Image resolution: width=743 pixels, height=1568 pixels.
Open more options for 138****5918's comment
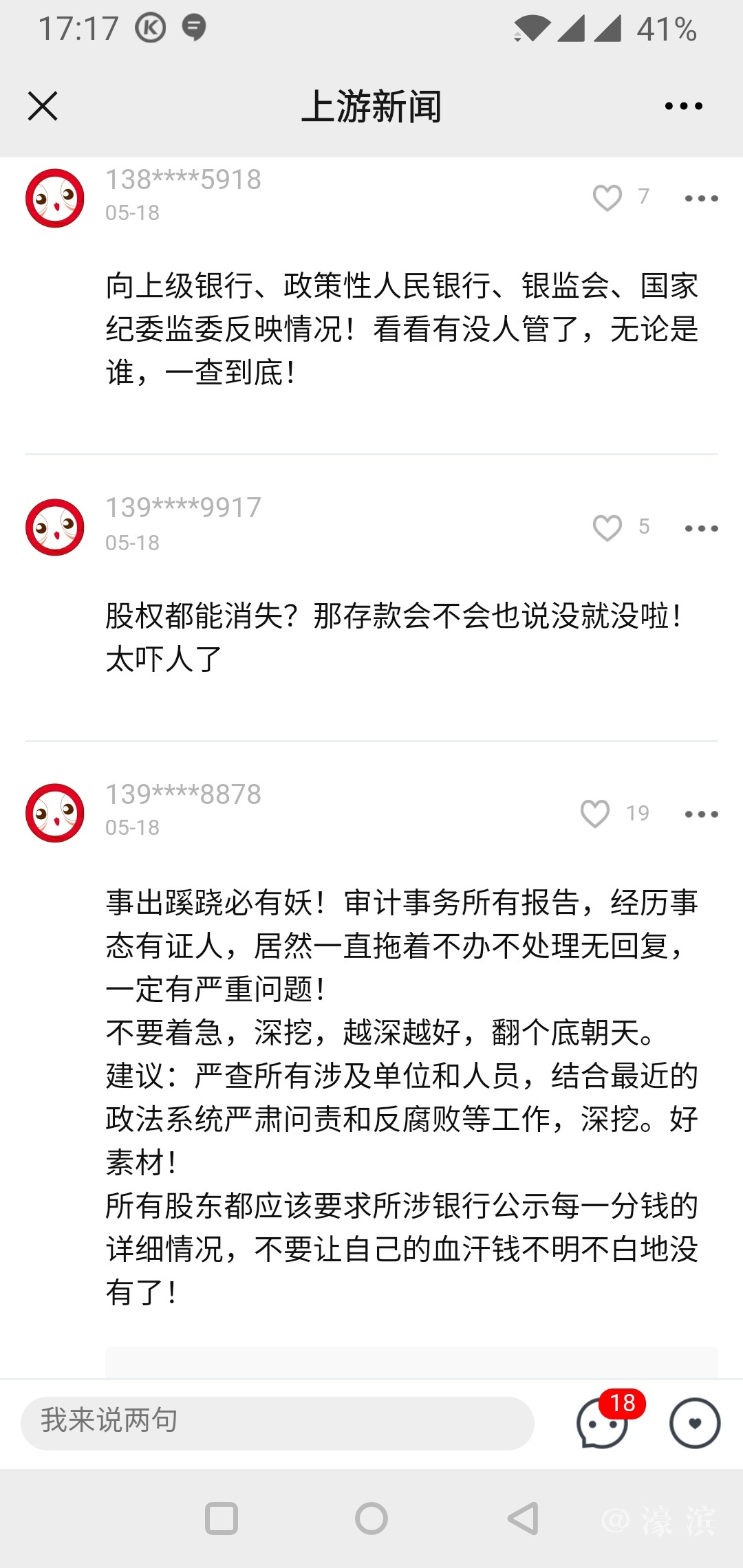pos(701,198)
